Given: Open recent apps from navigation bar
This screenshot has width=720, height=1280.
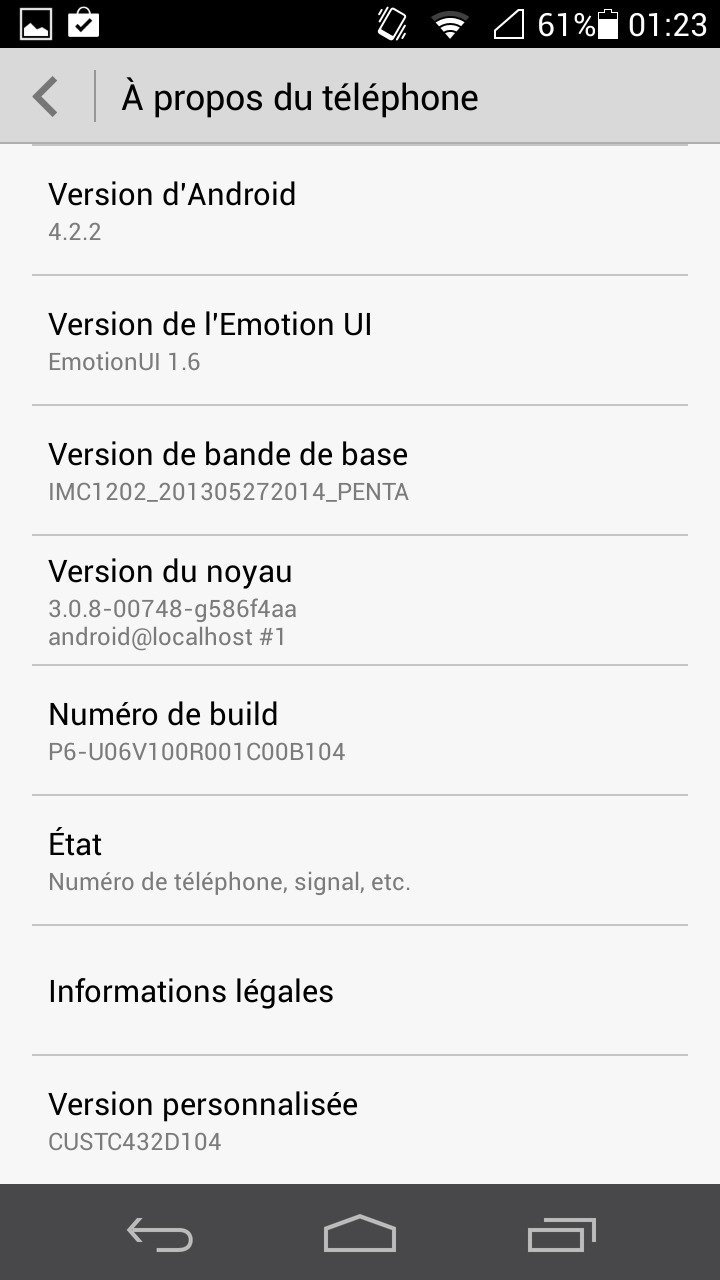Looking at the screenshot, I should pos(561,1233).
